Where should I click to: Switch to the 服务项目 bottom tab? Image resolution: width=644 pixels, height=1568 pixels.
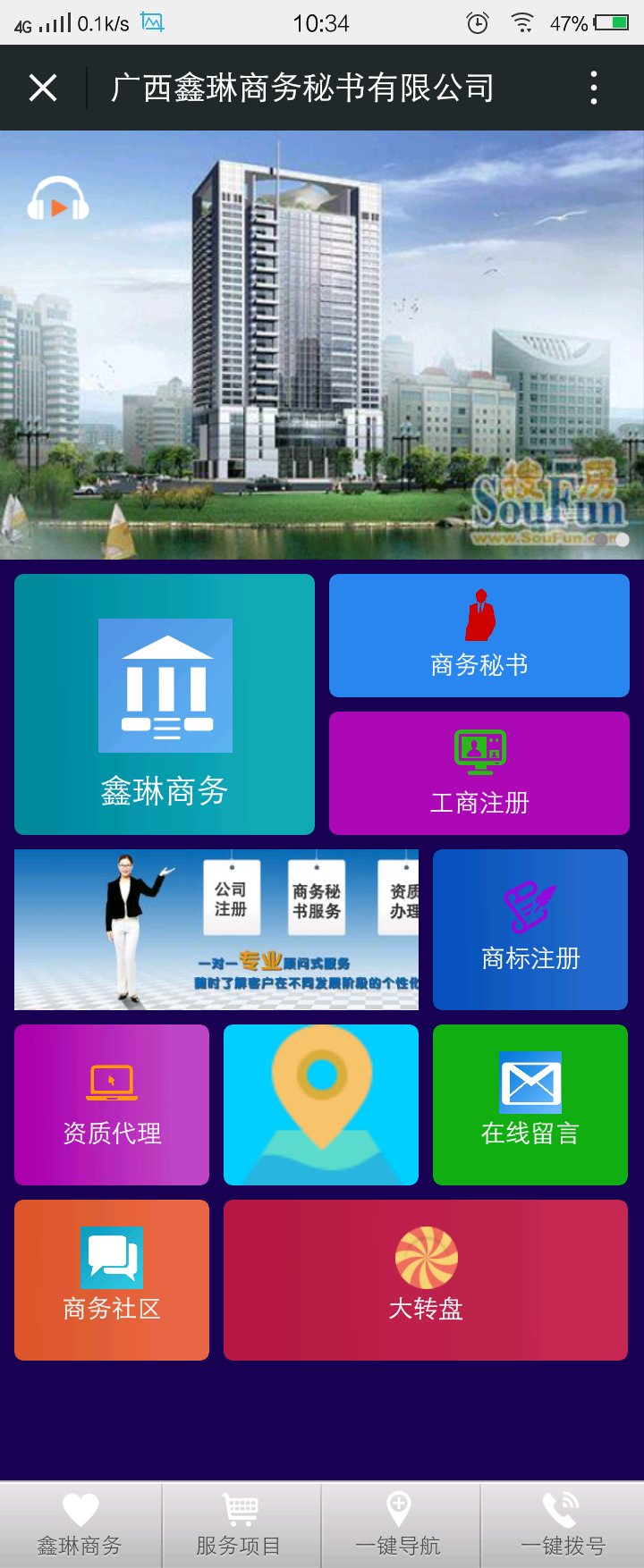[240, 1525]
